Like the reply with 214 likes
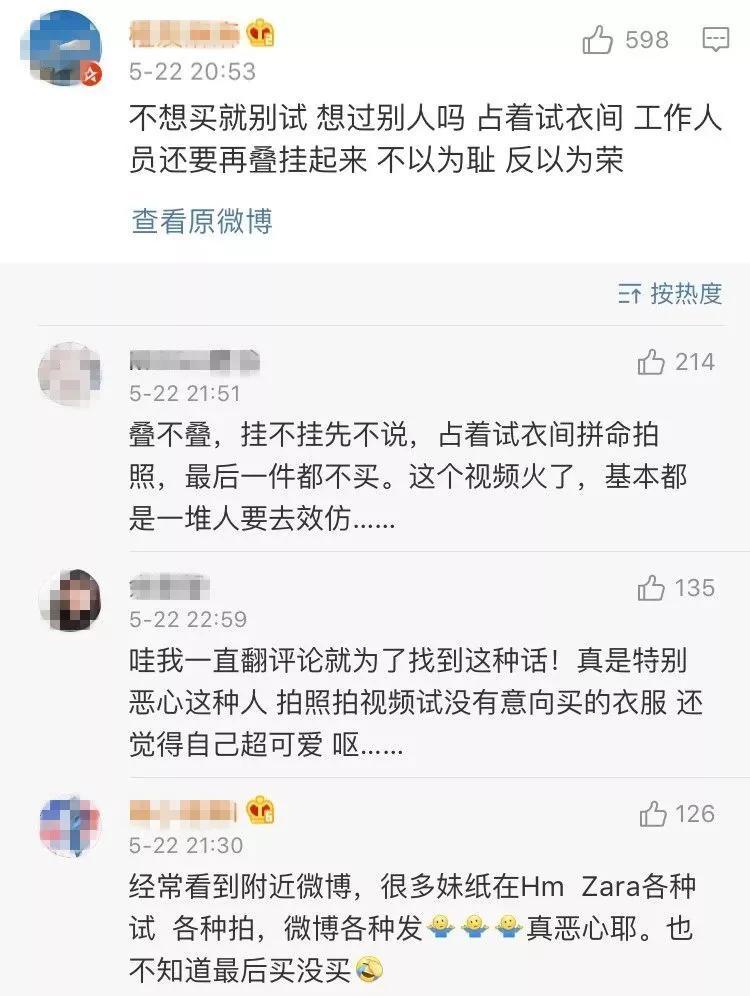 click(x=652, y=362)
